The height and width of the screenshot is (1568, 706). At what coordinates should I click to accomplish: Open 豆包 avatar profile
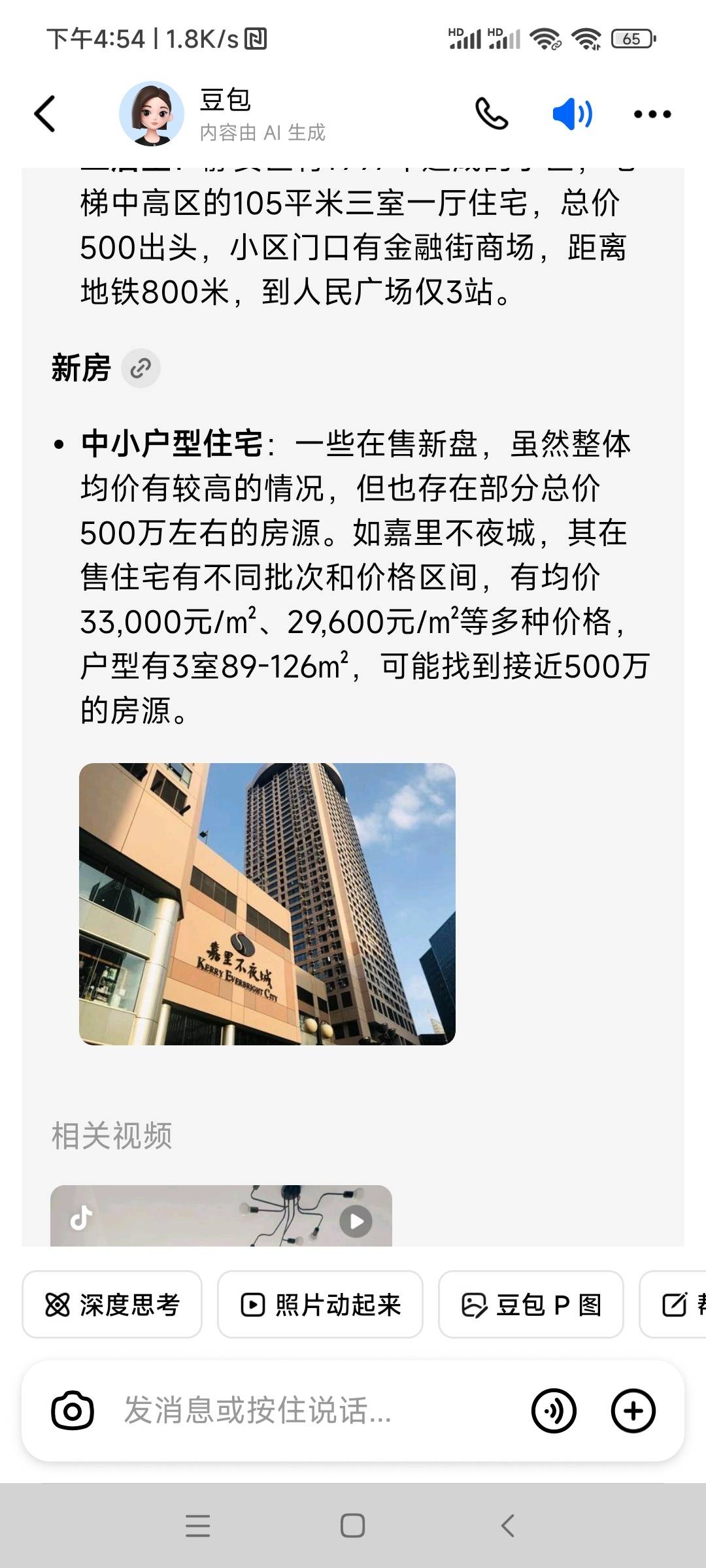(152, 114)
